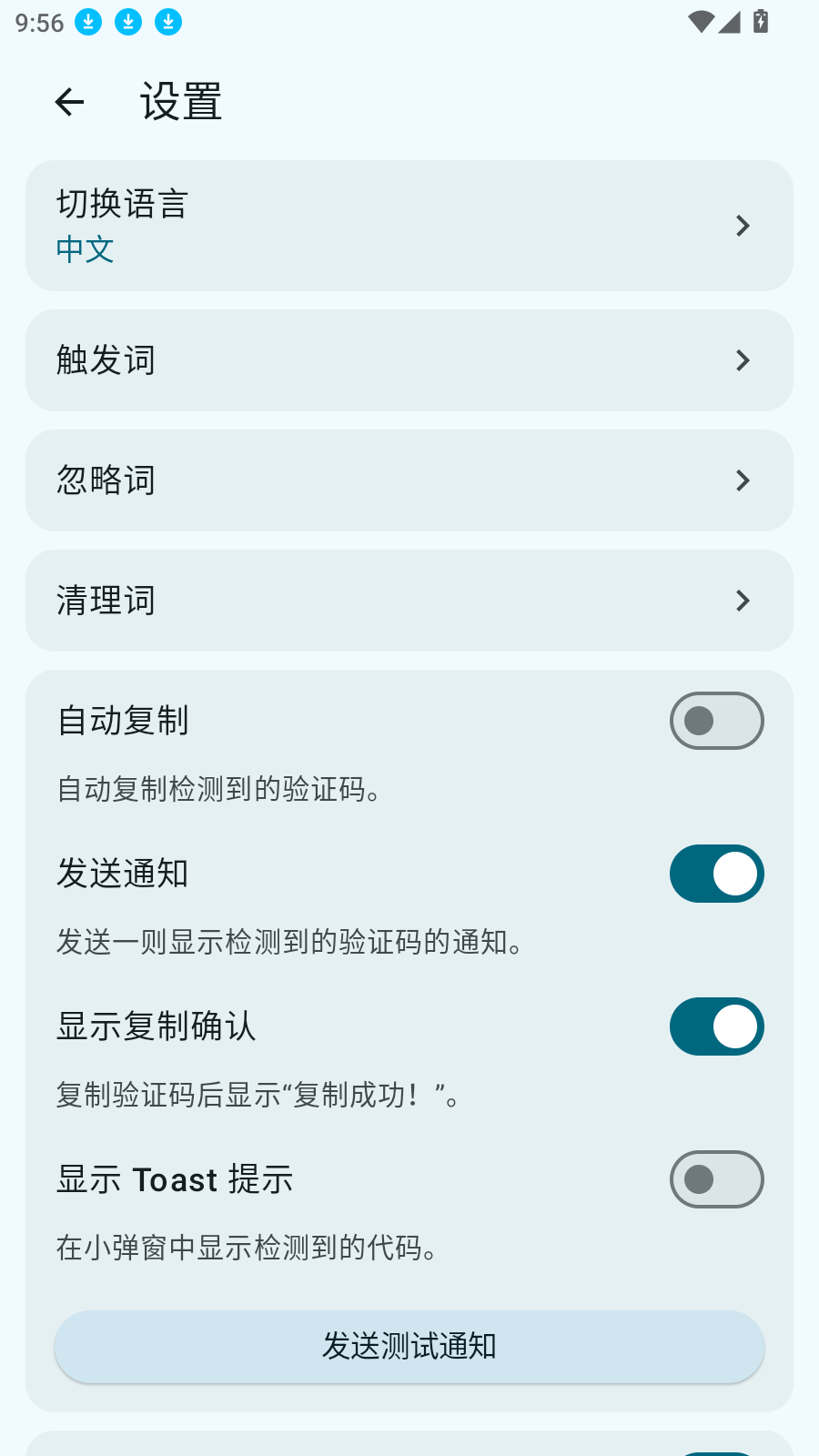Open the 切换语言 language setting

point(409,226)
